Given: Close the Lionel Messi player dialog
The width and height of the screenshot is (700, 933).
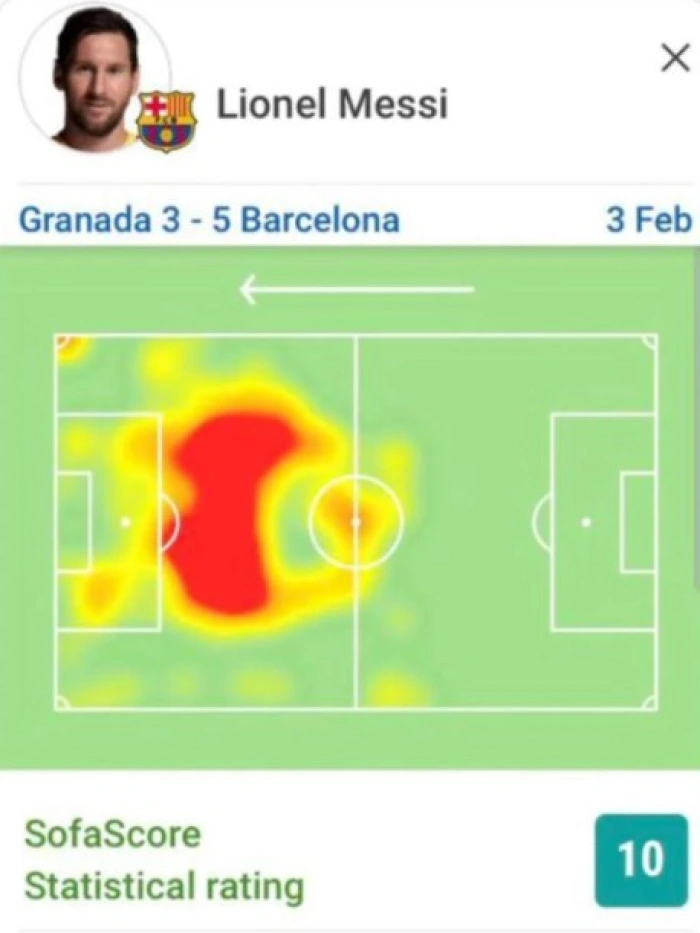Looking at the screenshot, I should 676,59.
